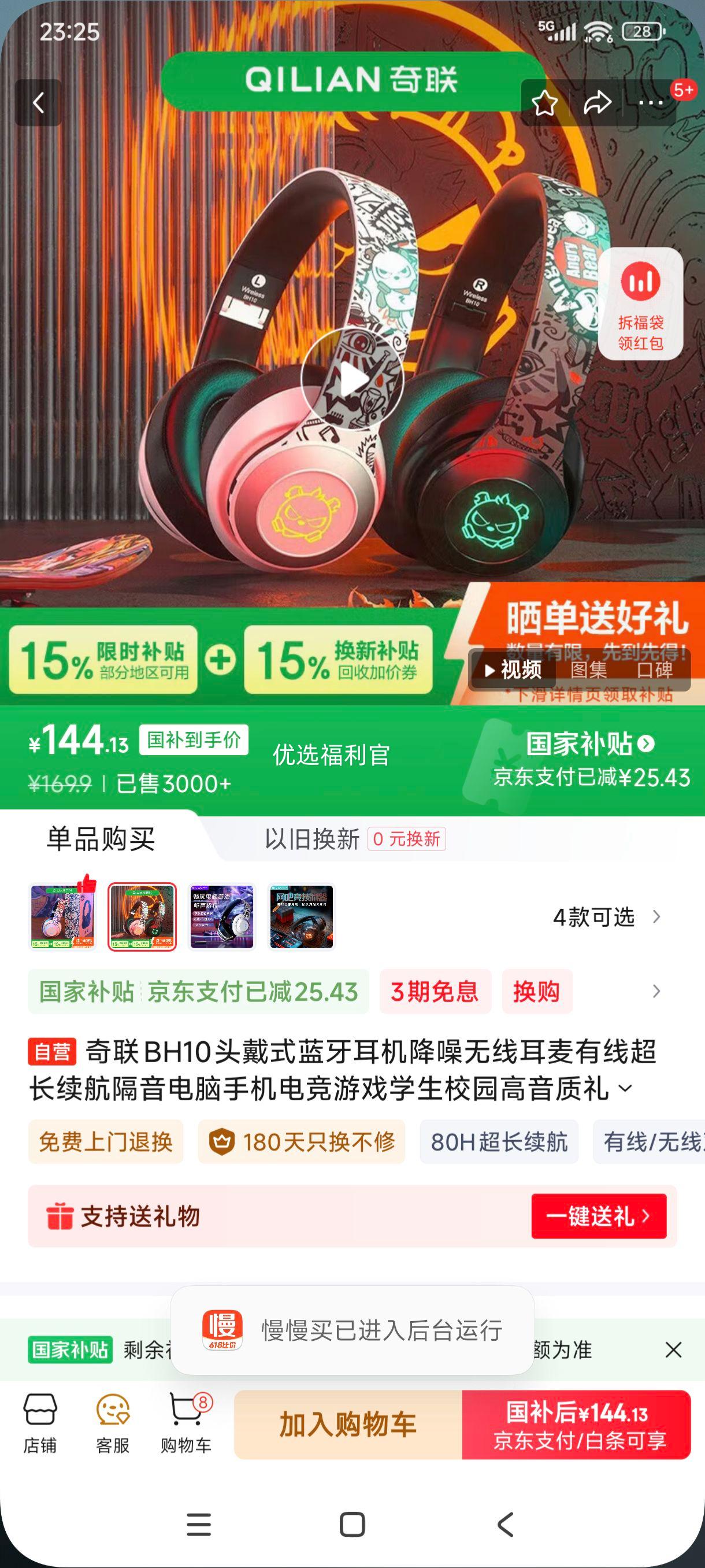Go back using the top-left arrow
705x1568 pixels.
pyautogui.click(x=38, y=102)
